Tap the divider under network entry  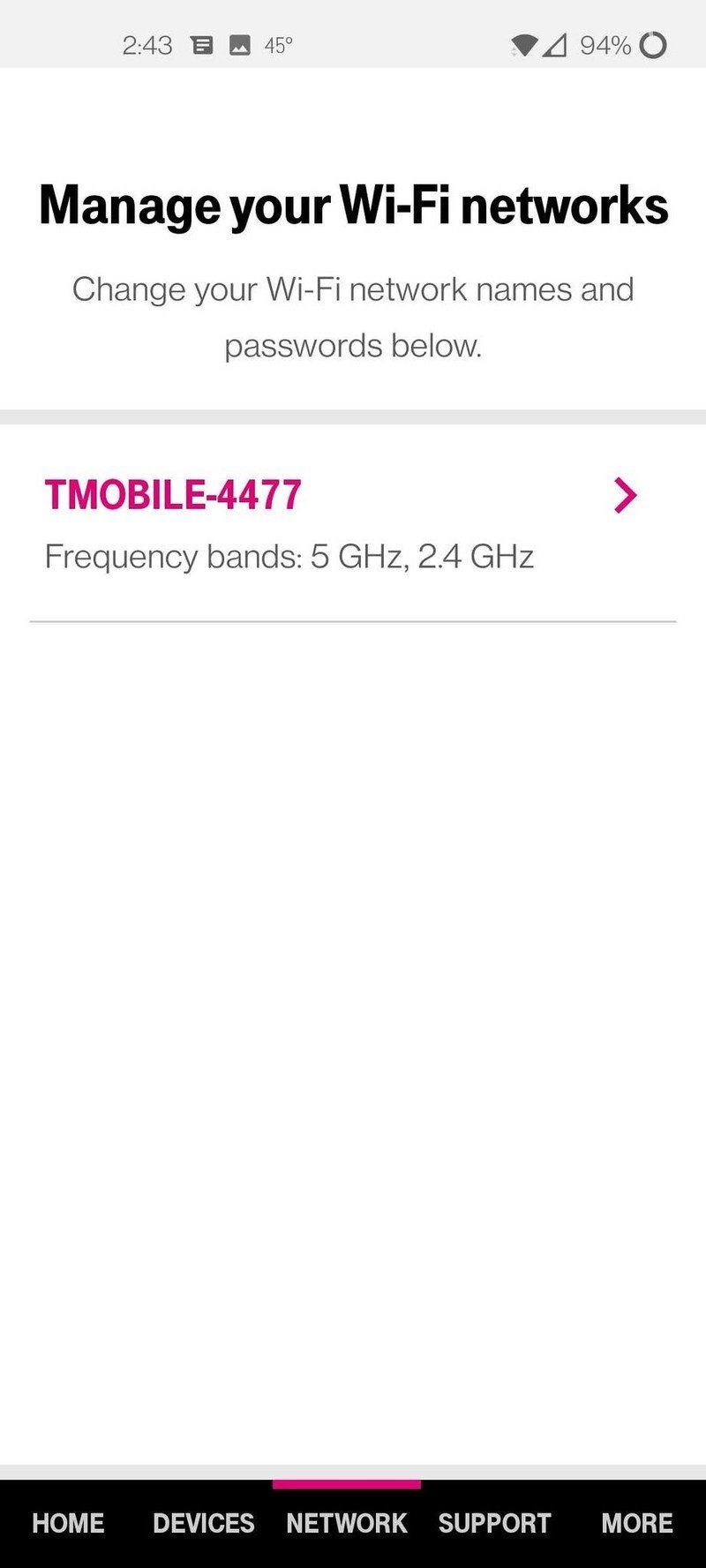[x=353, y=620]
